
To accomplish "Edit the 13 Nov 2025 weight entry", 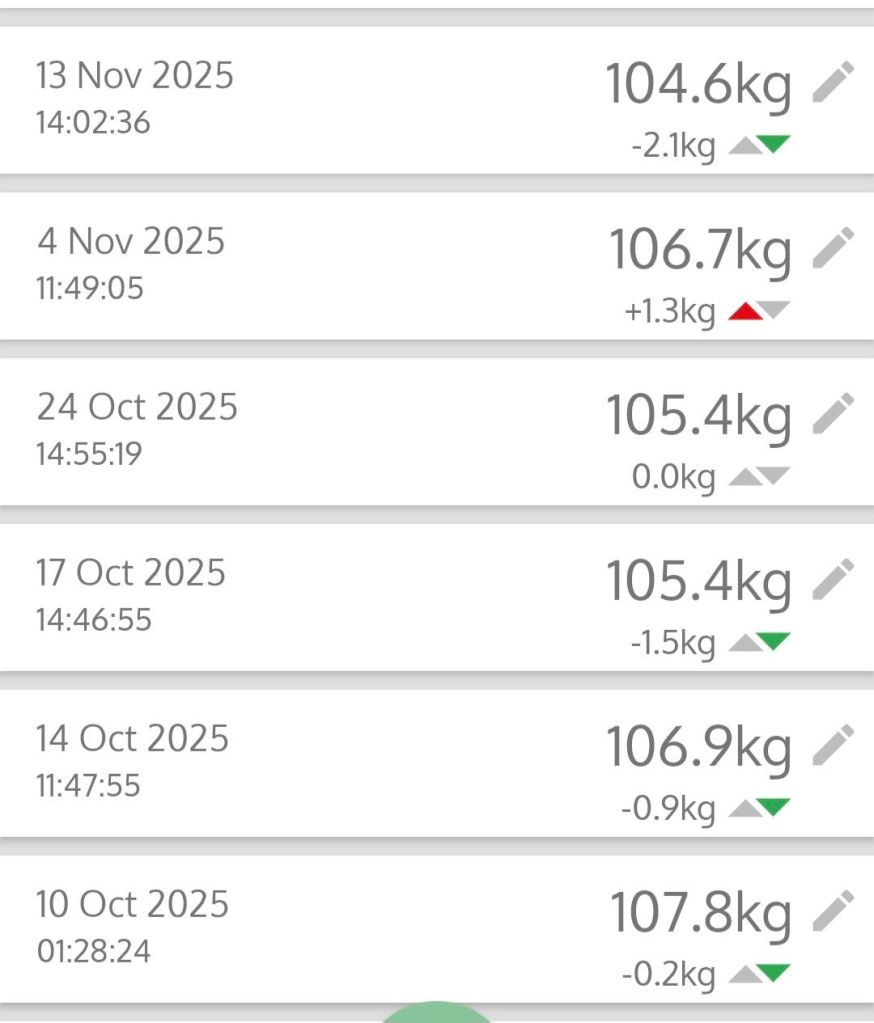I will point(833,82).
